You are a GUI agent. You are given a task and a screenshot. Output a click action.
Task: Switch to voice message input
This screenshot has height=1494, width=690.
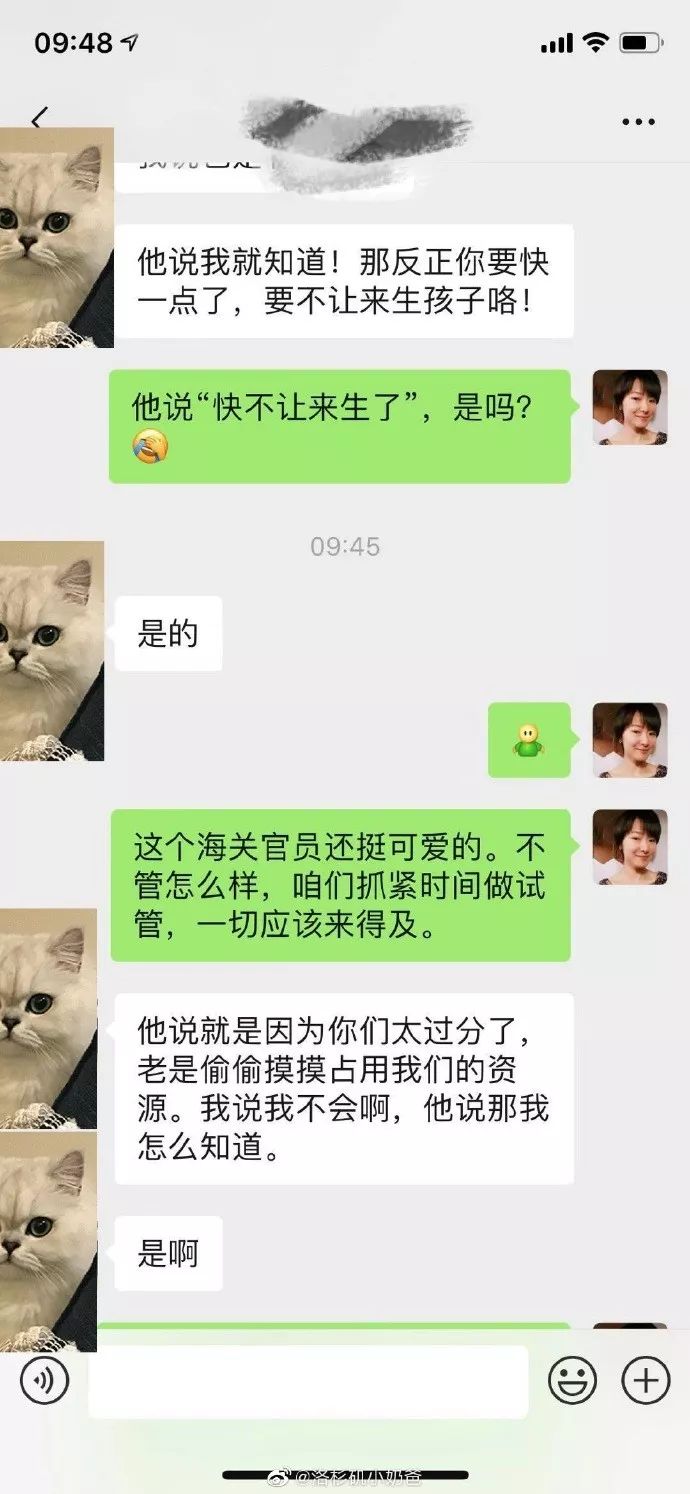pos(44,1381)
